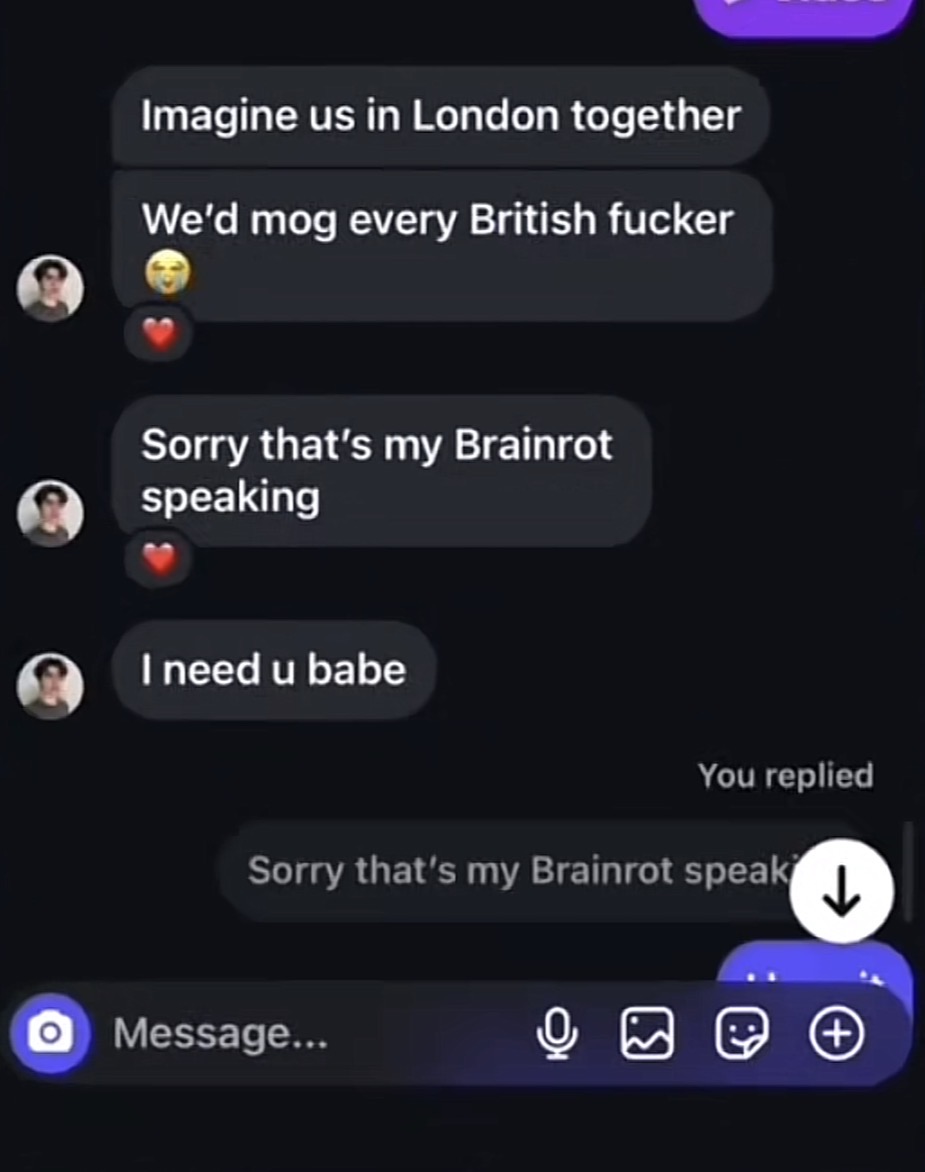View heart reaction on 'Sorry that's my Brainrot speaking'
925x1172 pixels.
159,558
